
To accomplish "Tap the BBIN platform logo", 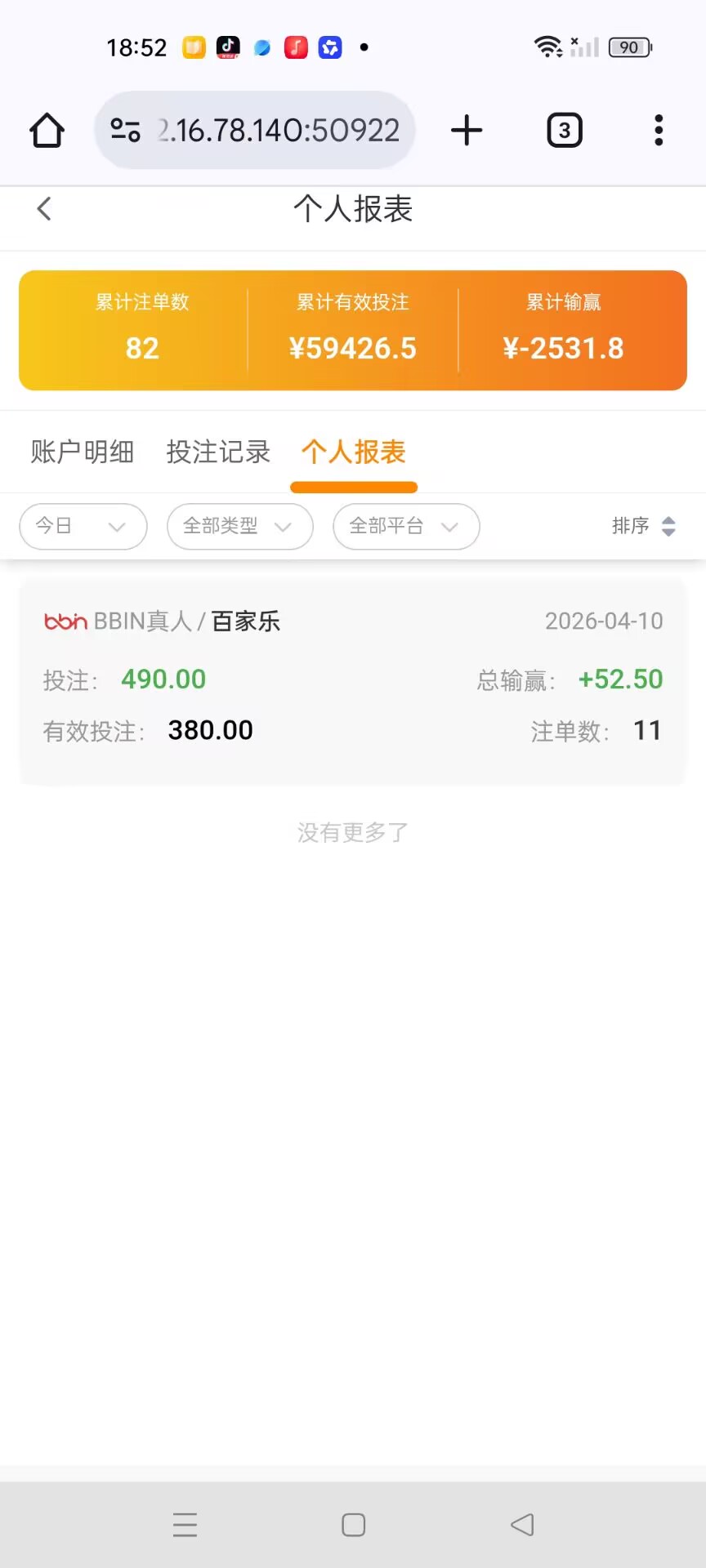I will point(66,621).
